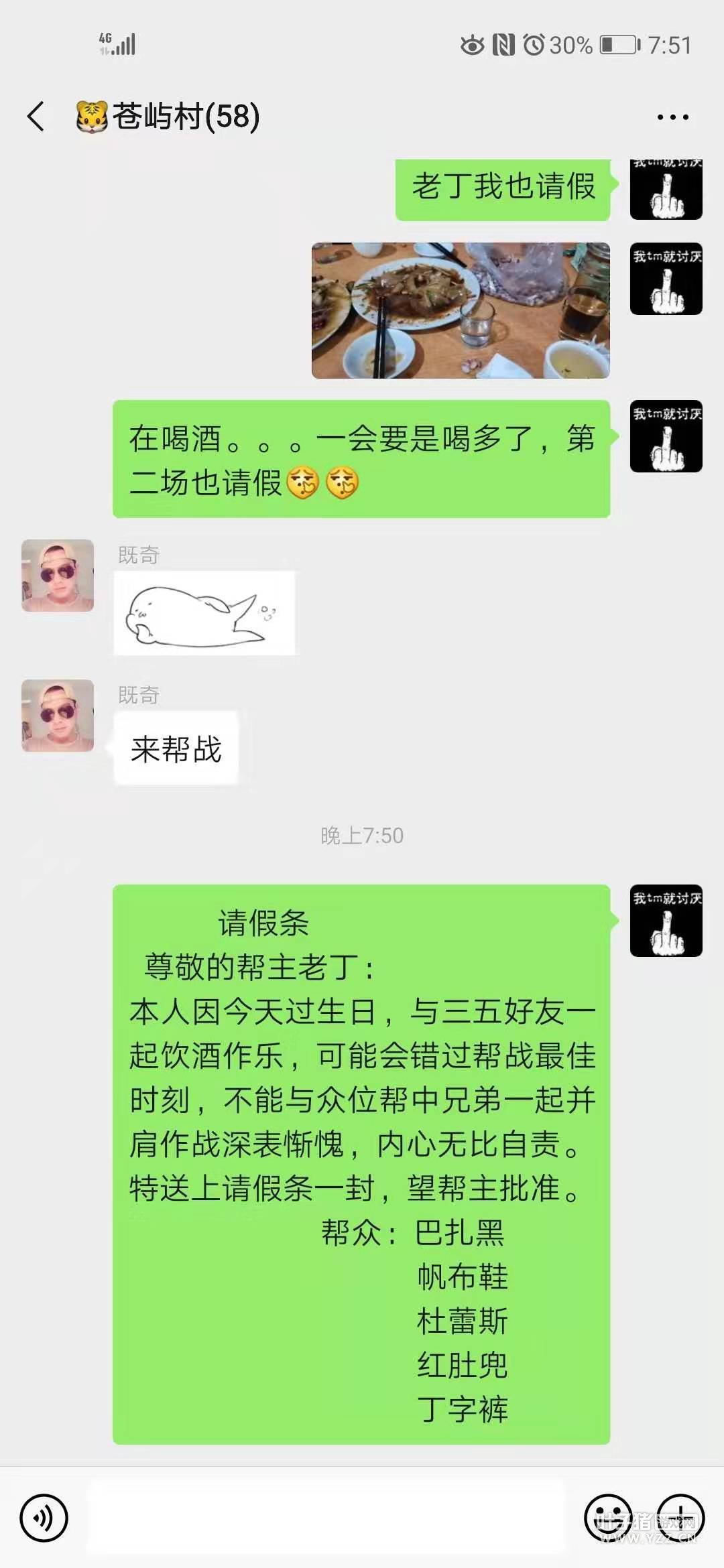The image size is (724, 1568).
Task: Tap my avatar beside the 请假条 message
Action: pos(666,921)
